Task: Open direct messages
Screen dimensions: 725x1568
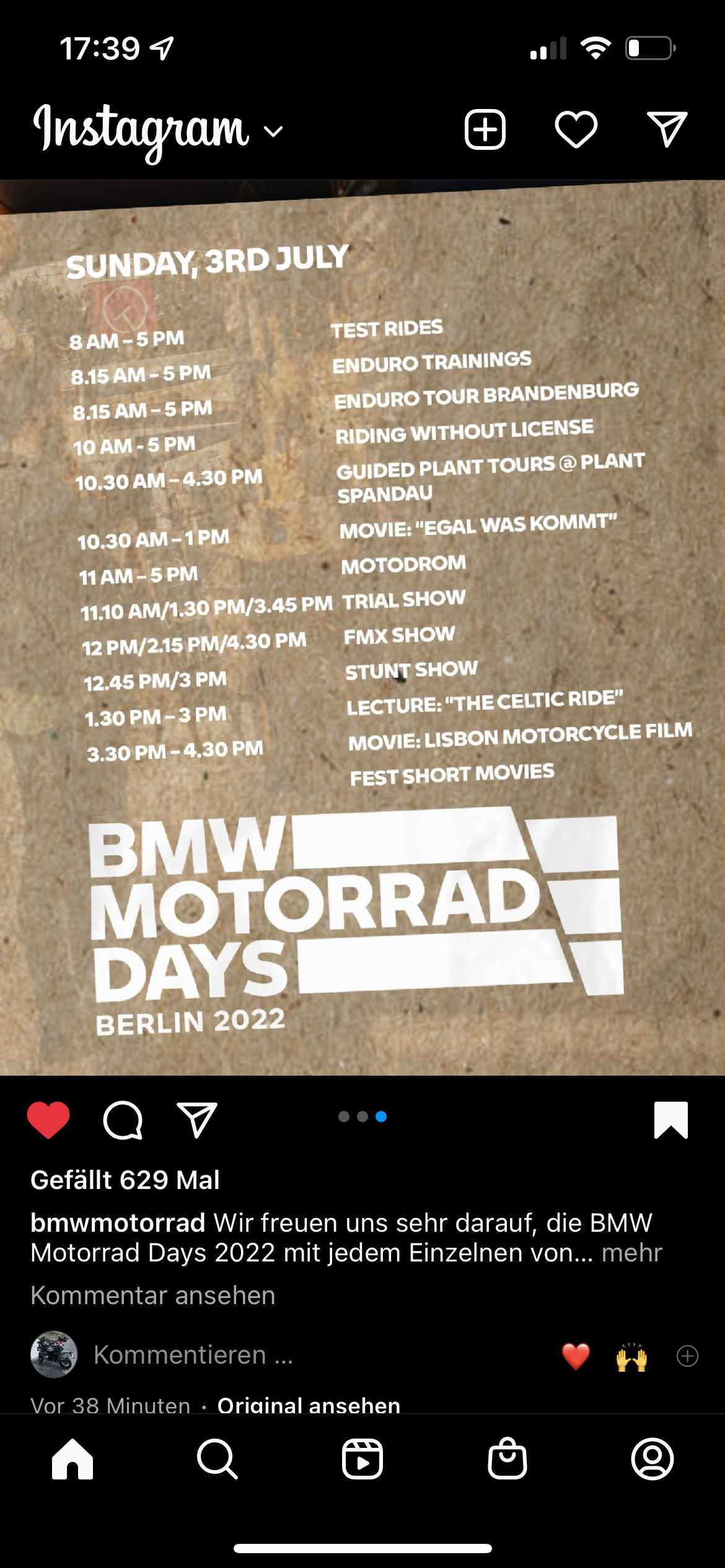Action: tap(667, 130)
